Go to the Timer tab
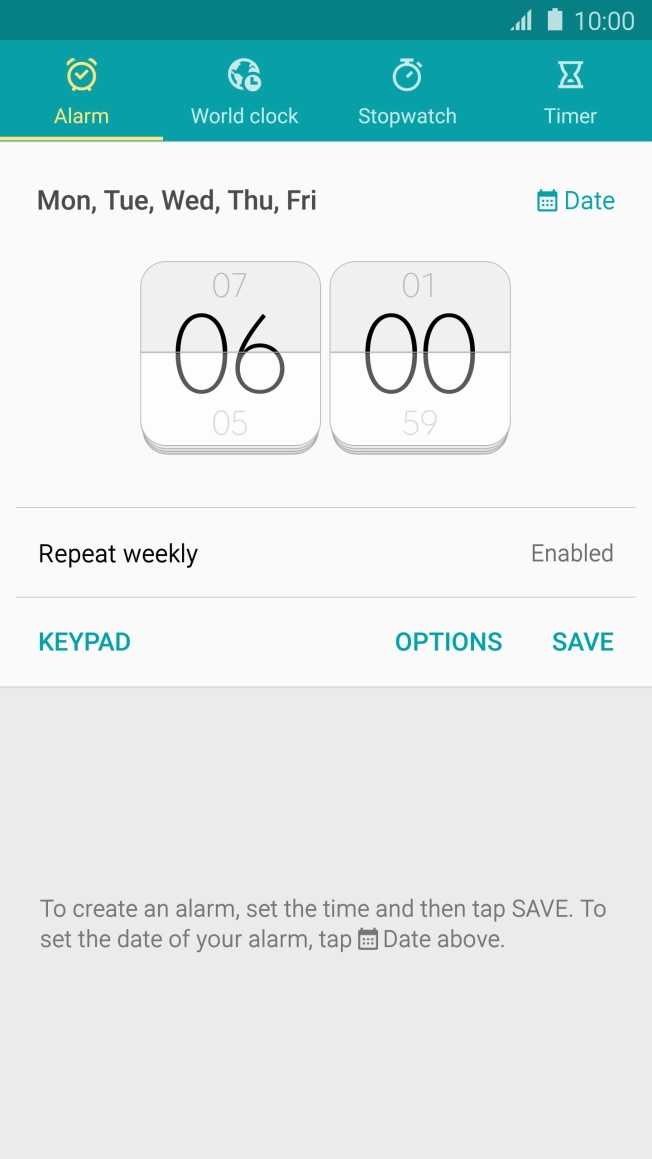Screen dimensions: 652x1159 [570, 92]
